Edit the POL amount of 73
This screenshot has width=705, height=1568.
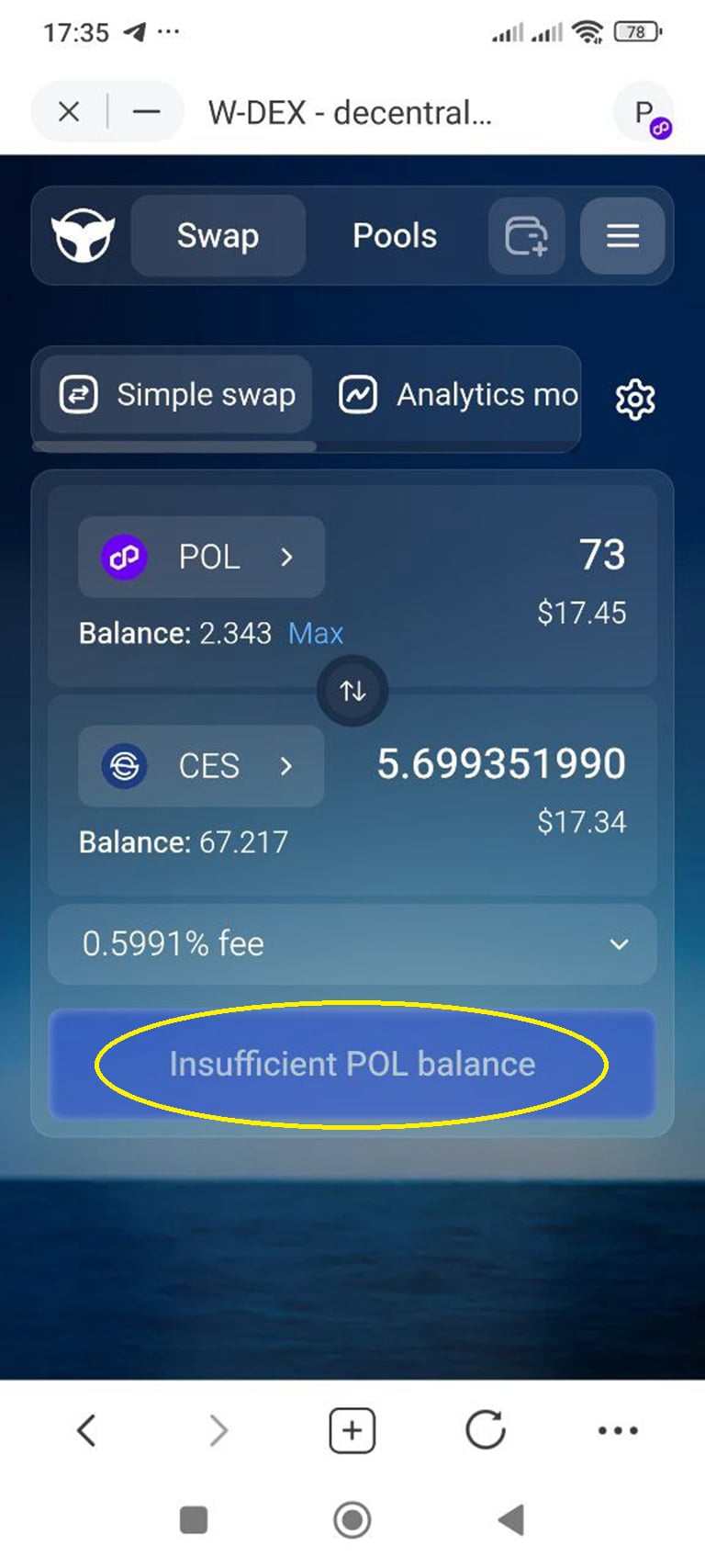coord(601,555)
